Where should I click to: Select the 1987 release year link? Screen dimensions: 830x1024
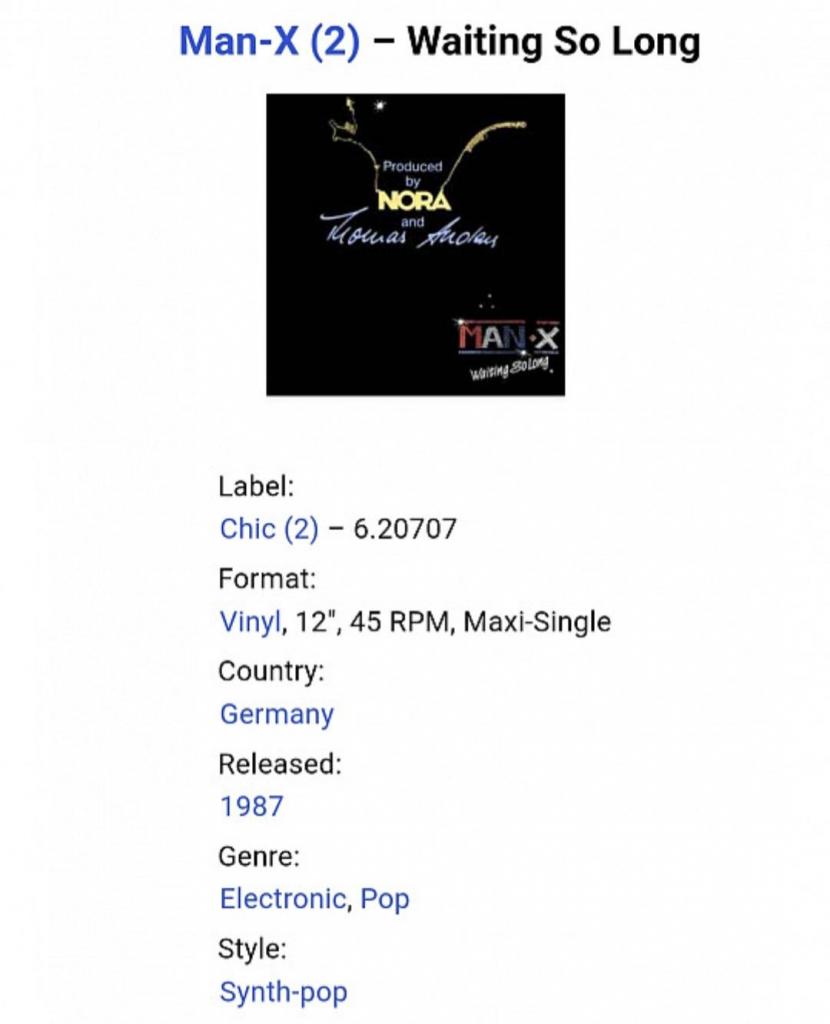251,806
